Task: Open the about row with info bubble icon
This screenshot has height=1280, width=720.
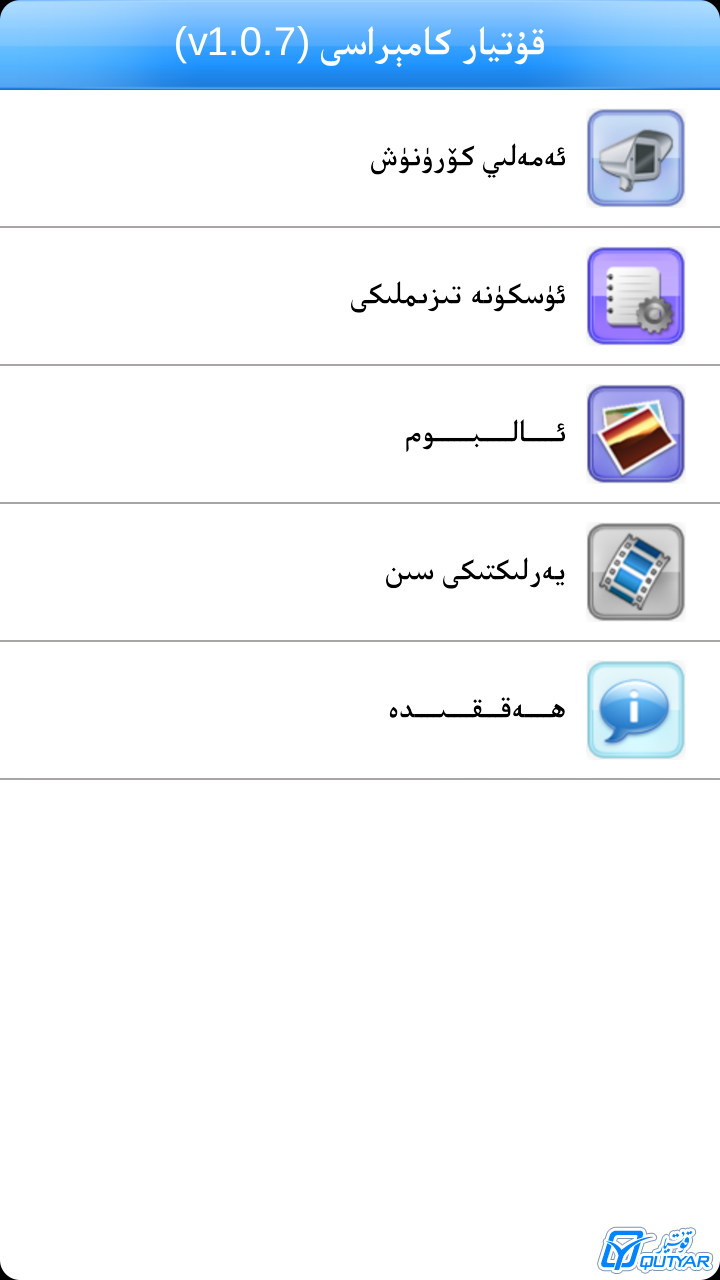Action: (x=360, y=710)
